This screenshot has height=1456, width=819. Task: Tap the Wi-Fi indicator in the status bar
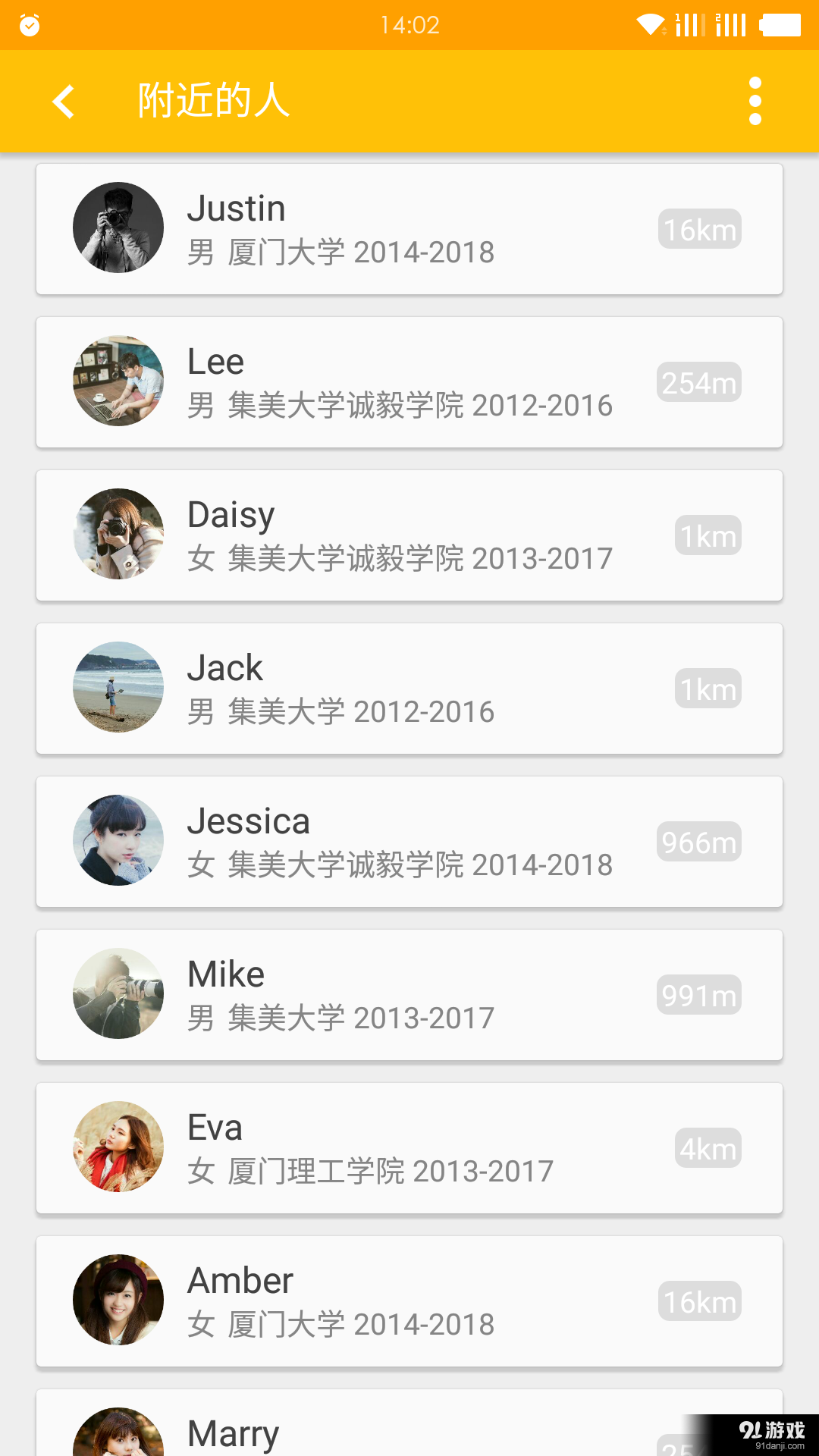point(648,24)
